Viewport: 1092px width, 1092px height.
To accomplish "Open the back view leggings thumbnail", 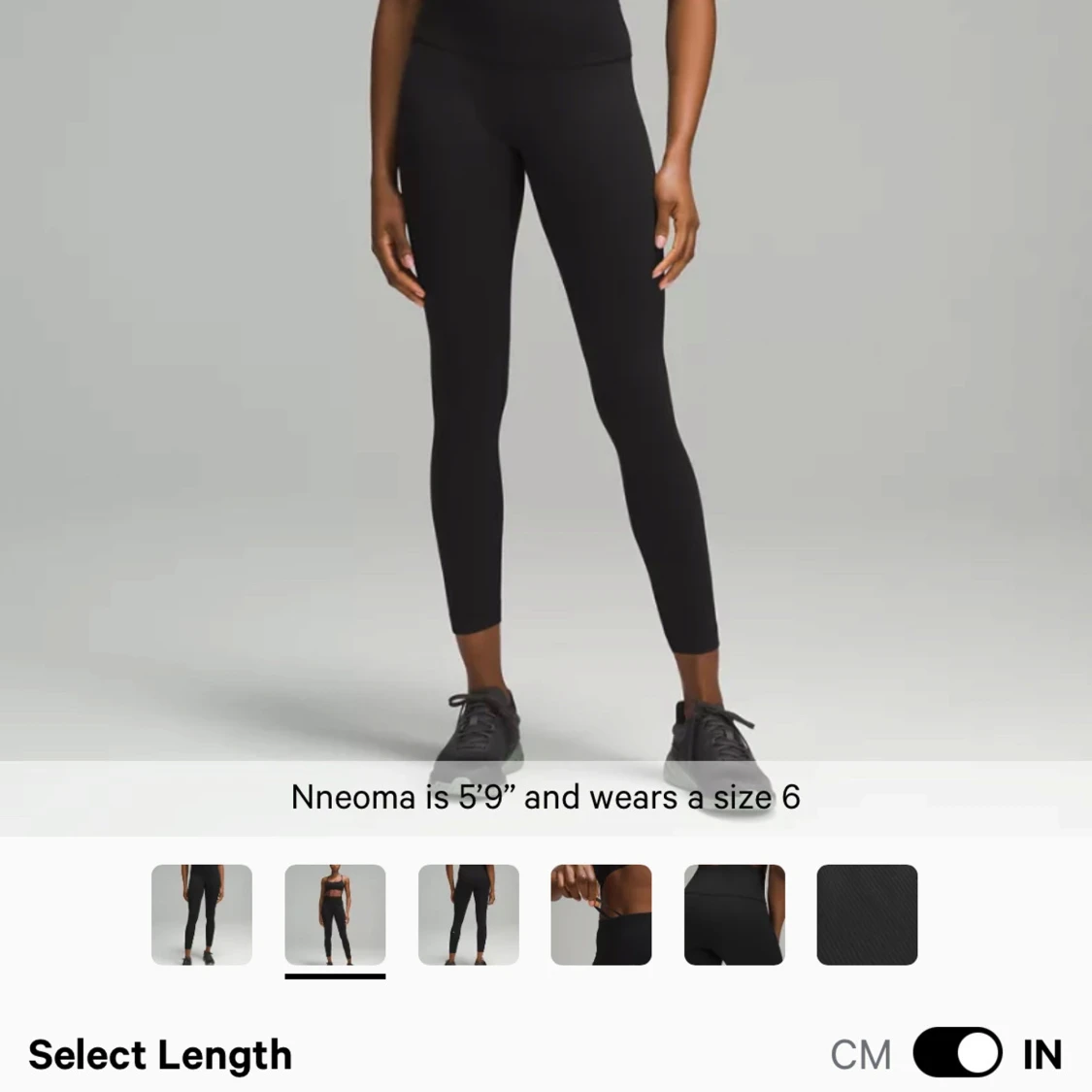I will pyautogui.click(x=468, y=914).
